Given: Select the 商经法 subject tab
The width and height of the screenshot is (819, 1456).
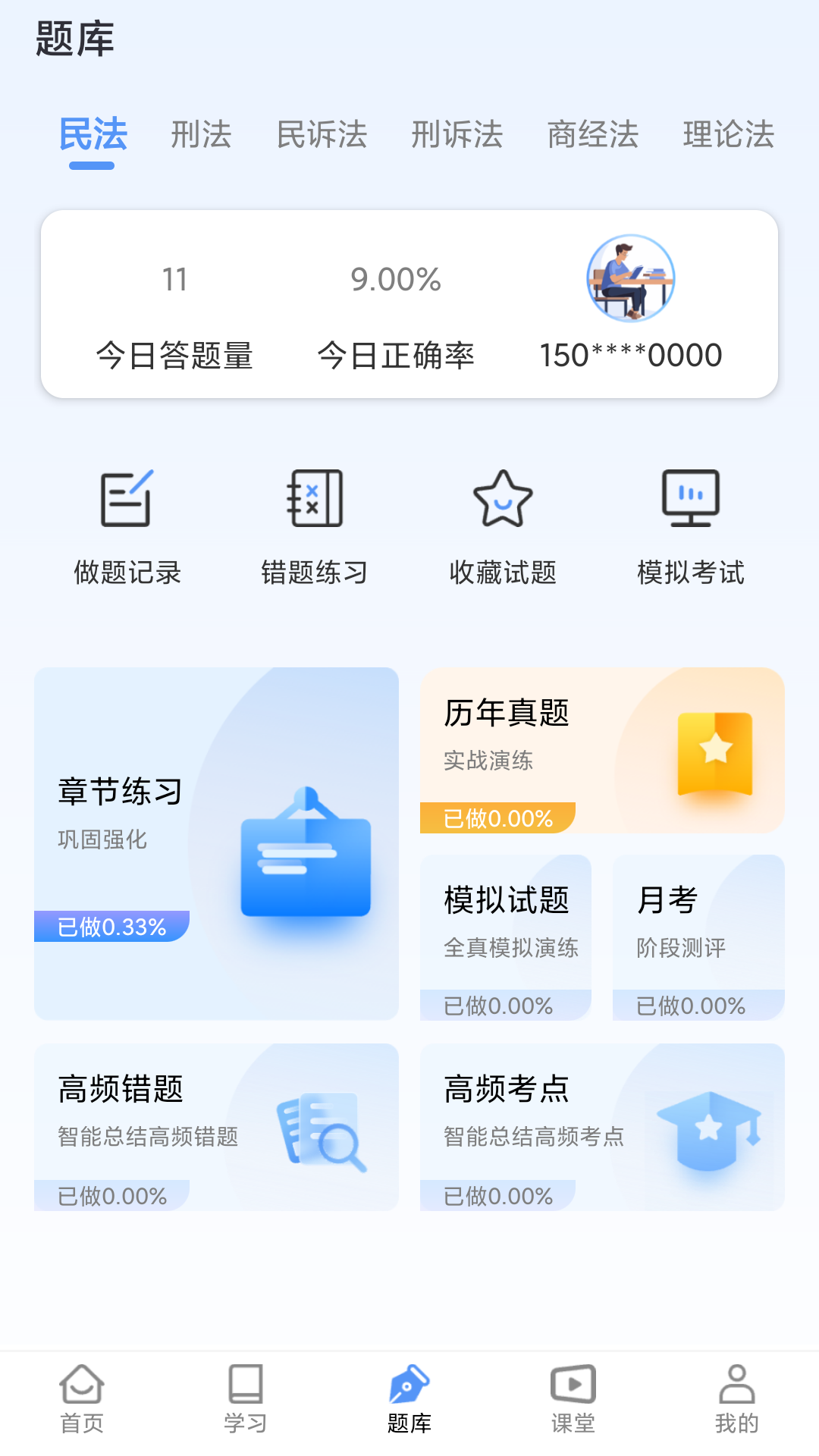Looking at the screenshot, I should click(593, 135).
